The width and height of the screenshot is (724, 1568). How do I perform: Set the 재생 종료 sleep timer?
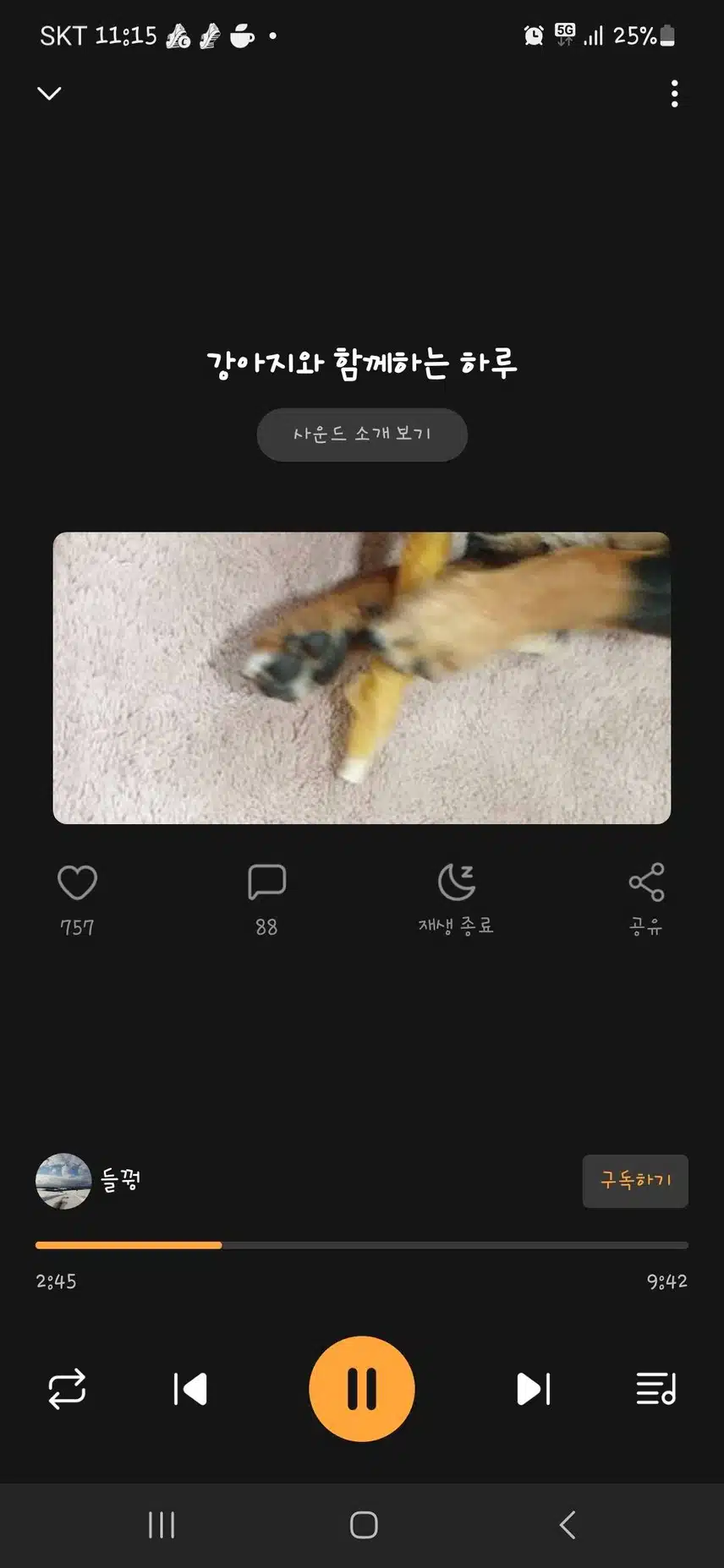pyautogui.click(x=457, y=884)
